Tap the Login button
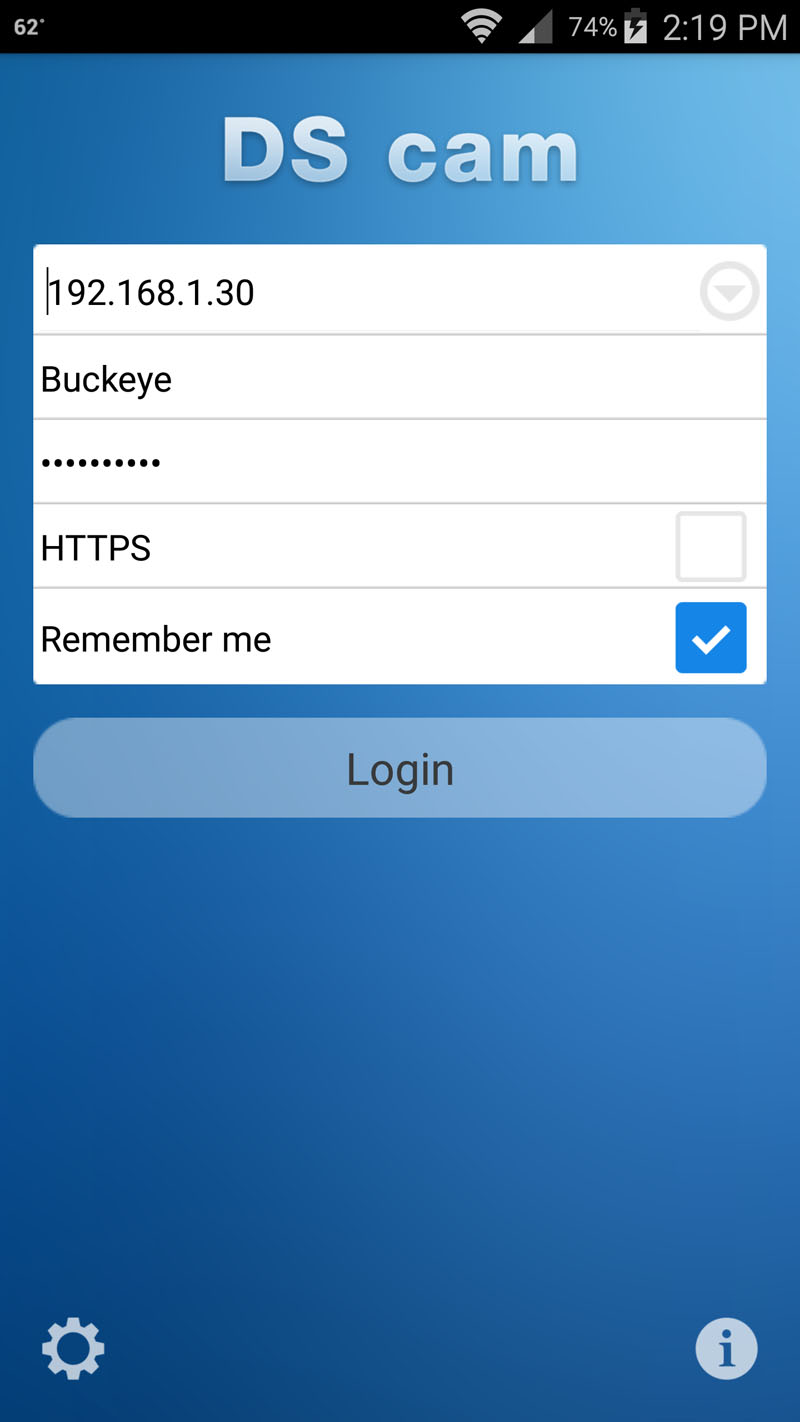The width and height of the screenshot is (800, 1422). 400,769
